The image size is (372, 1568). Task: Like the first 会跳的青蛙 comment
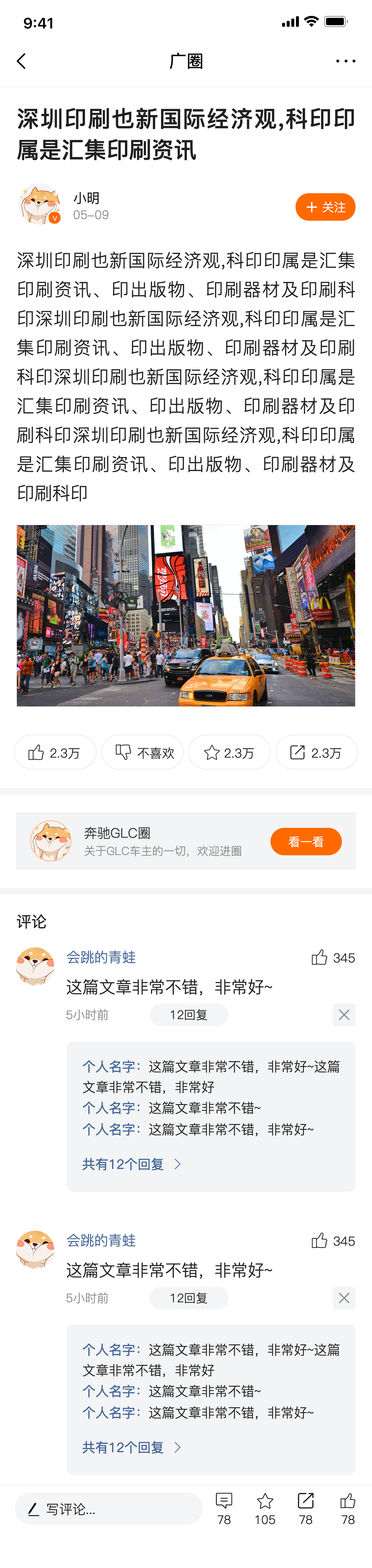(332, 958)
